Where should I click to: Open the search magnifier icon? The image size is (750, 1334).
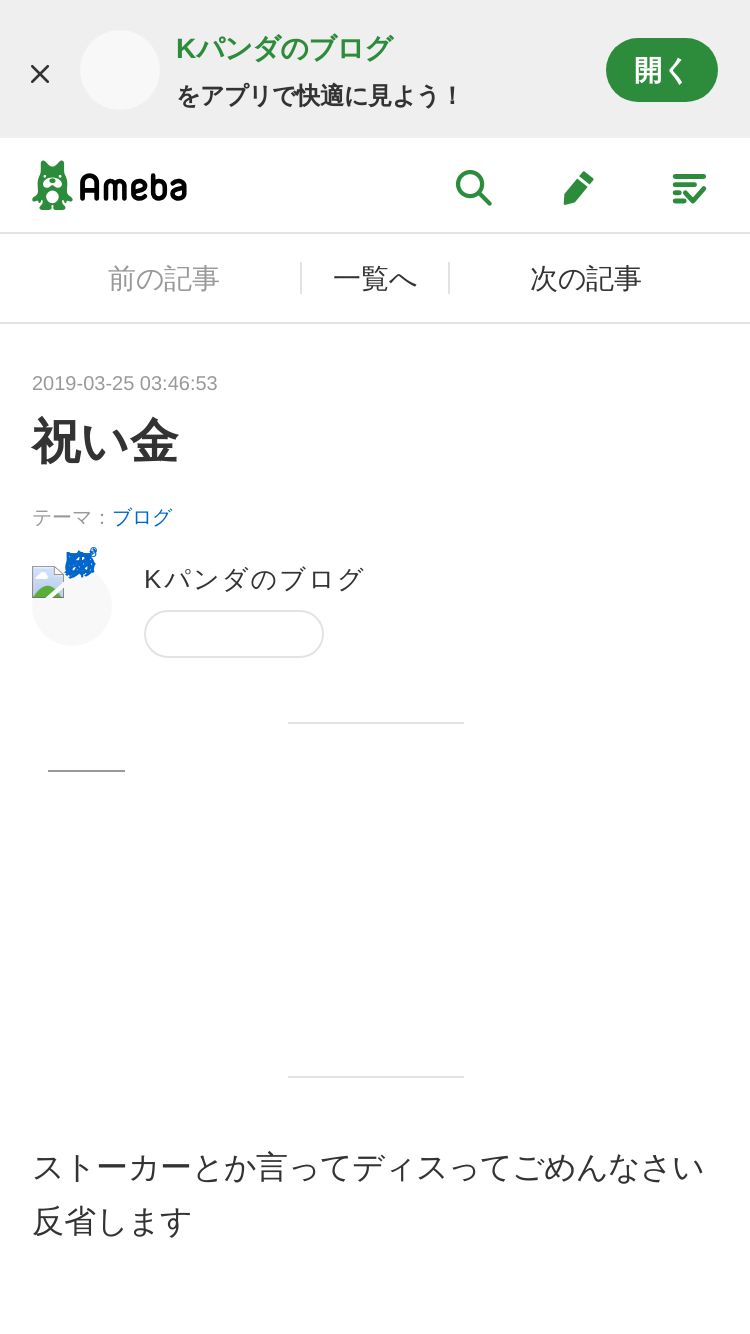473,187
